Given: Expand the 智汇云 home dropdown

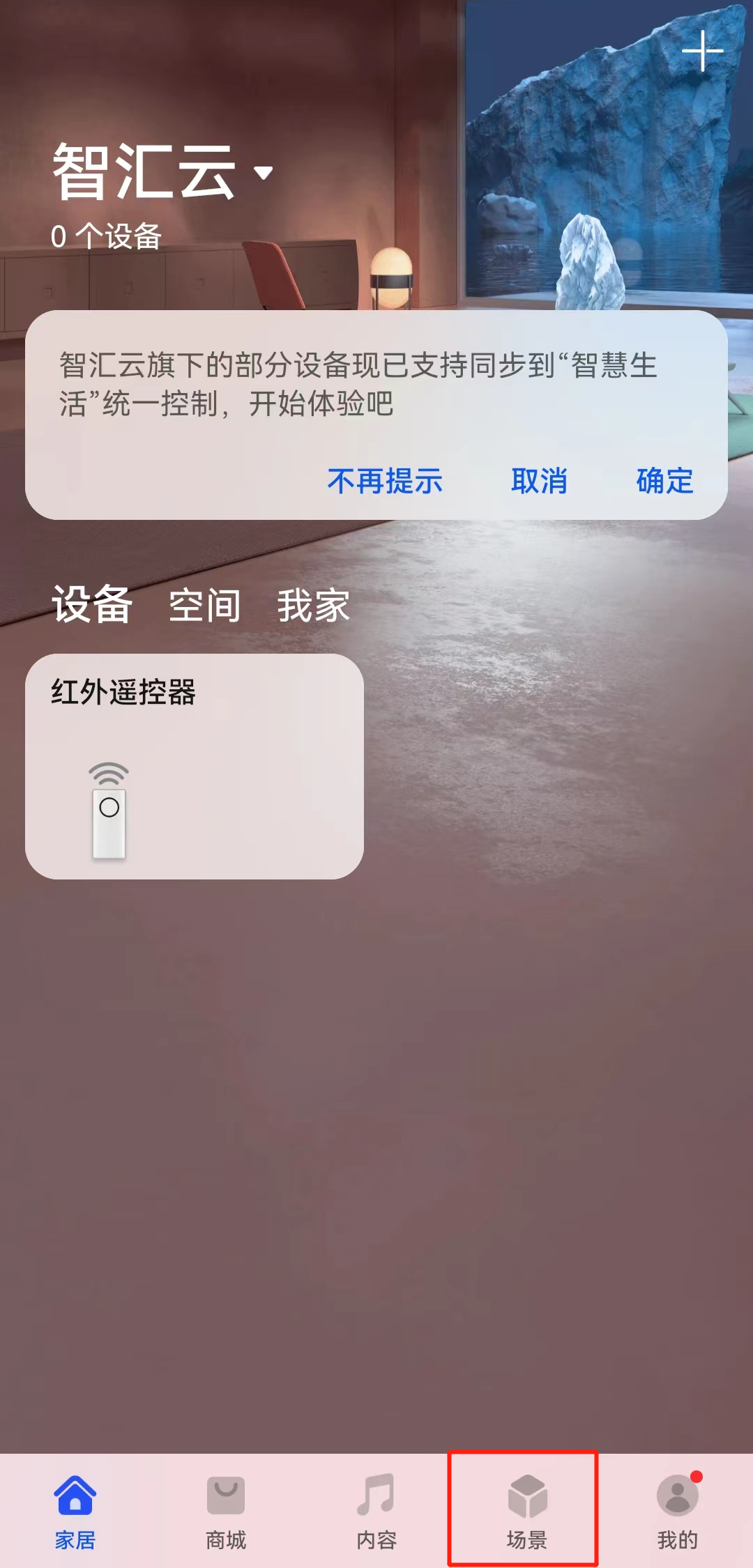Looking at the screenshot, I should click(x=264, y=172).
